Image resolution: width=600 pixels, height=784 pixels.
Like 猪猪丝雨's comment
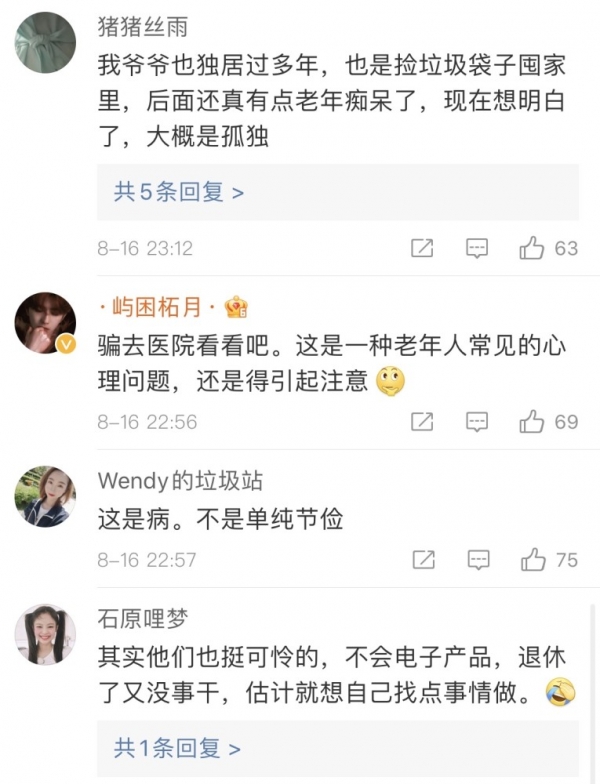pos(532,248)
